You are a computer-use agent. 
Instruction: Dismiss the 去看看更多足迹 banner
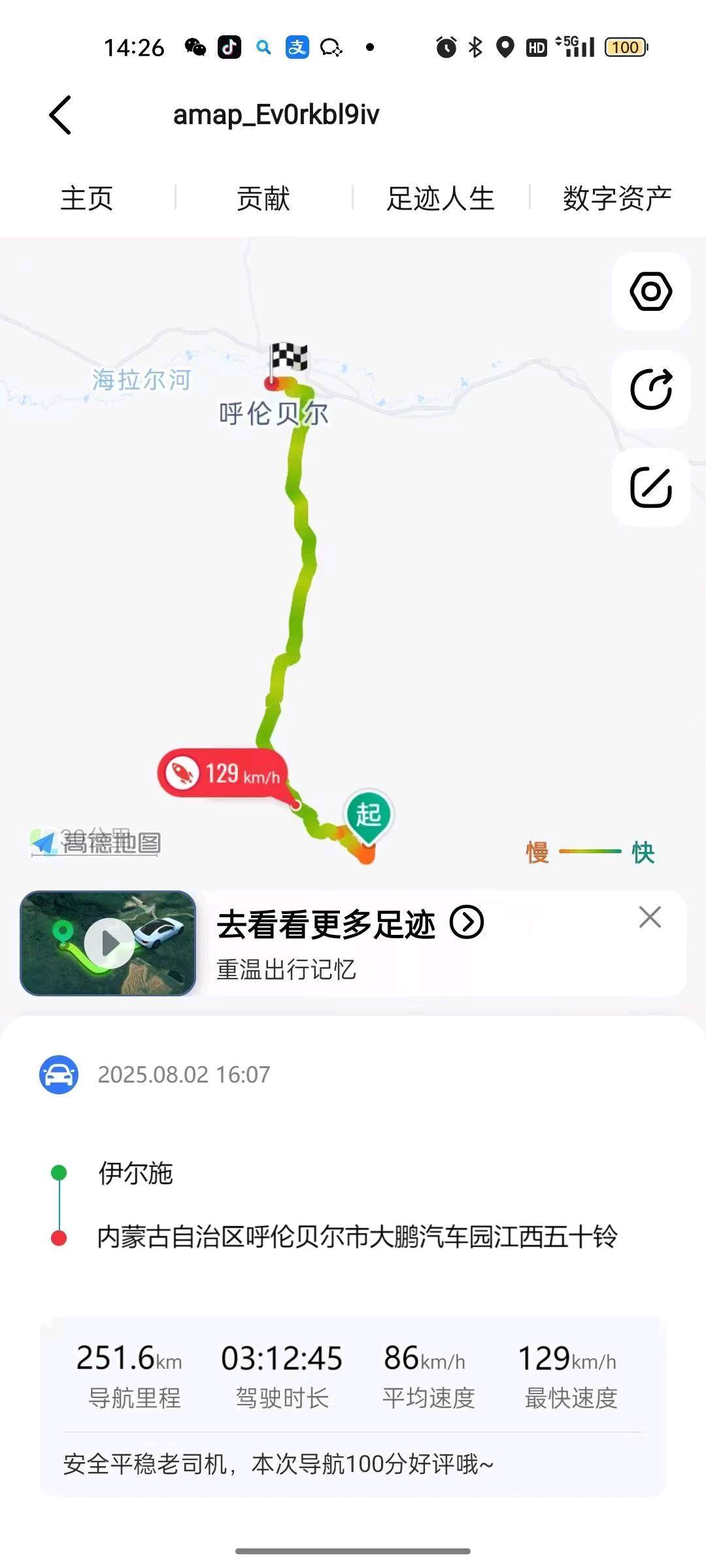[x=650, y=917]
